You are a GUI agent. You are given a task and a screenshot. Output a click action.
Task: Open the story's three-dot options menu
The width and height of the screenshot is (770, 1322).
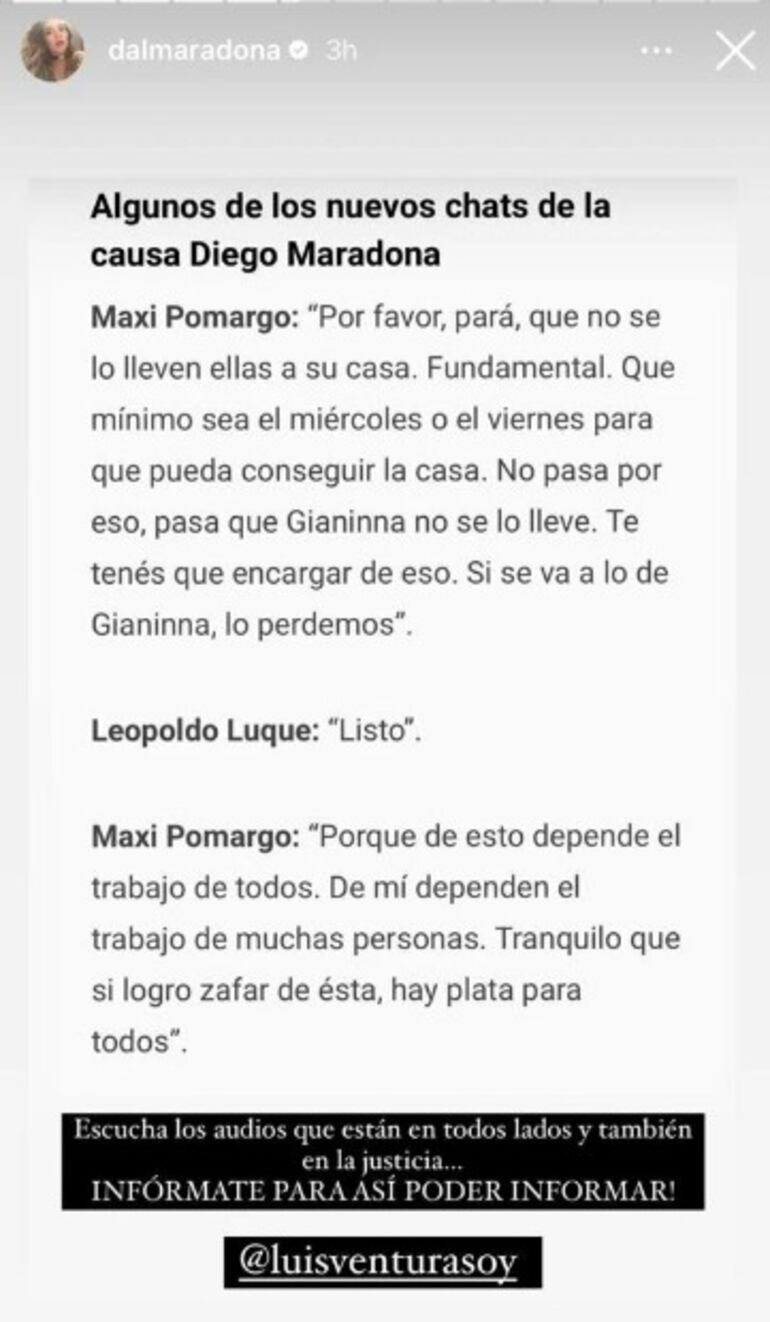click(x=656, y=51)
